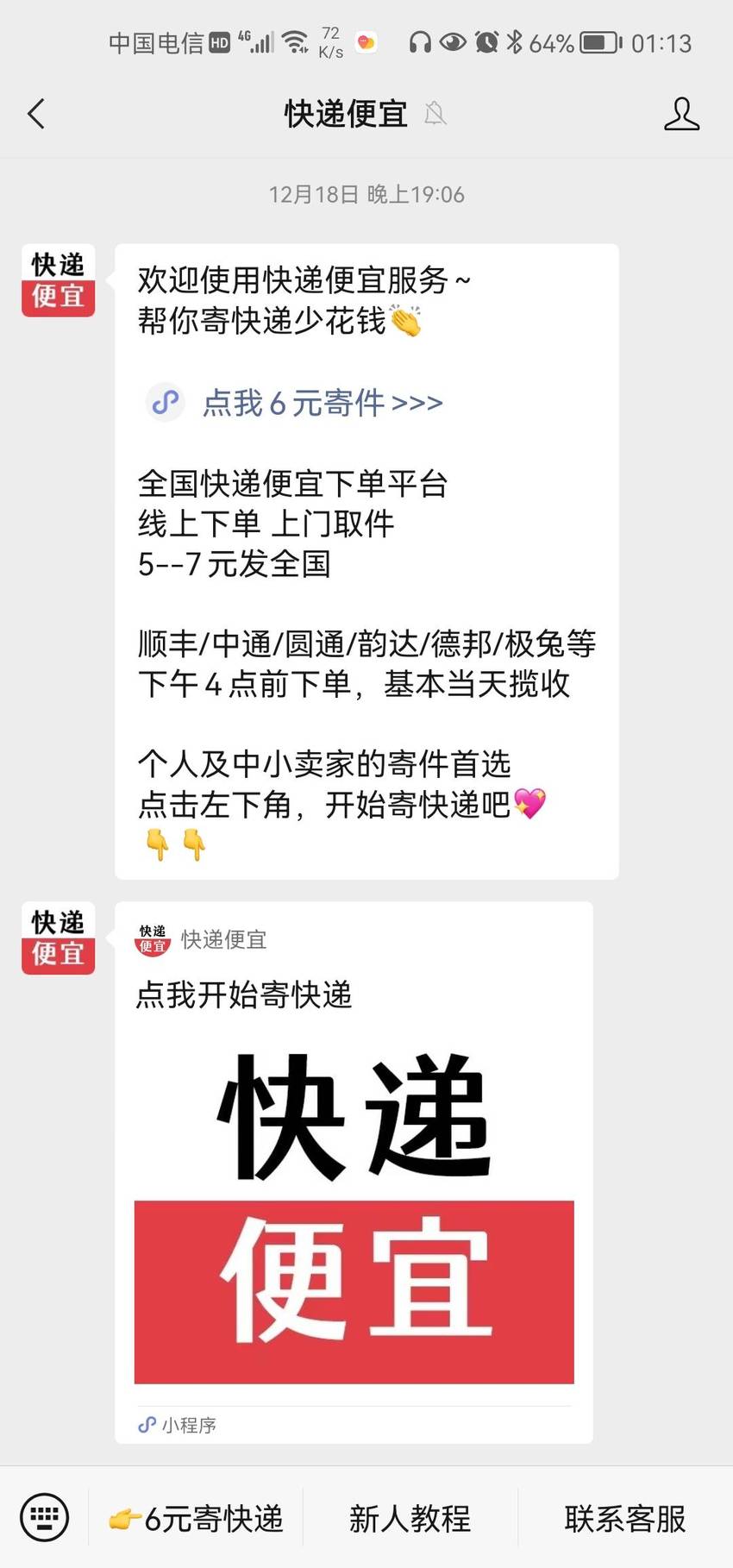Open the 点我开始寄快递 mini program card
Viewport: 733px width, 1568px height.
point(354,1172)
